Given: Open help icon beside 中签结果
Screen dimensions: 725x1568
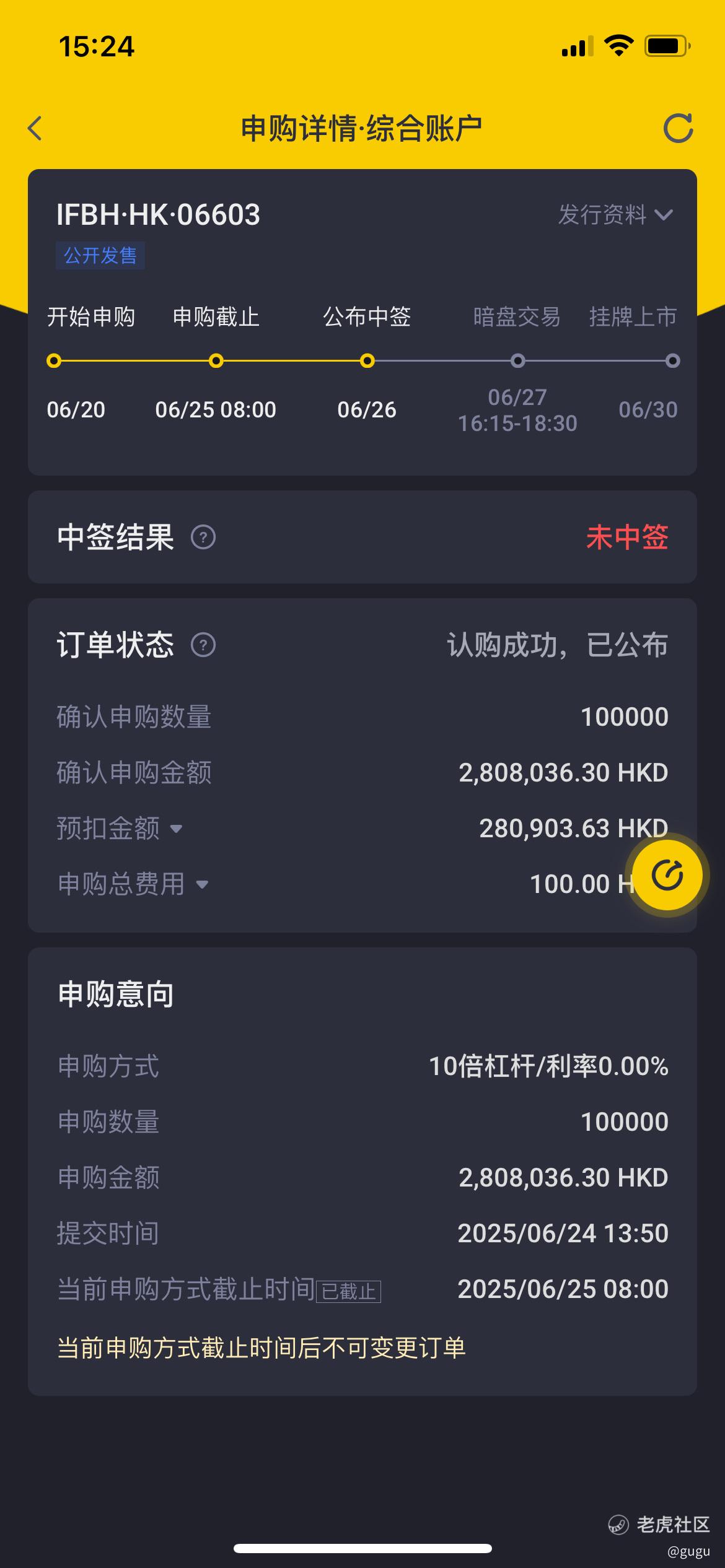Looking at the screenshot, I should click(x=203, y=537).
